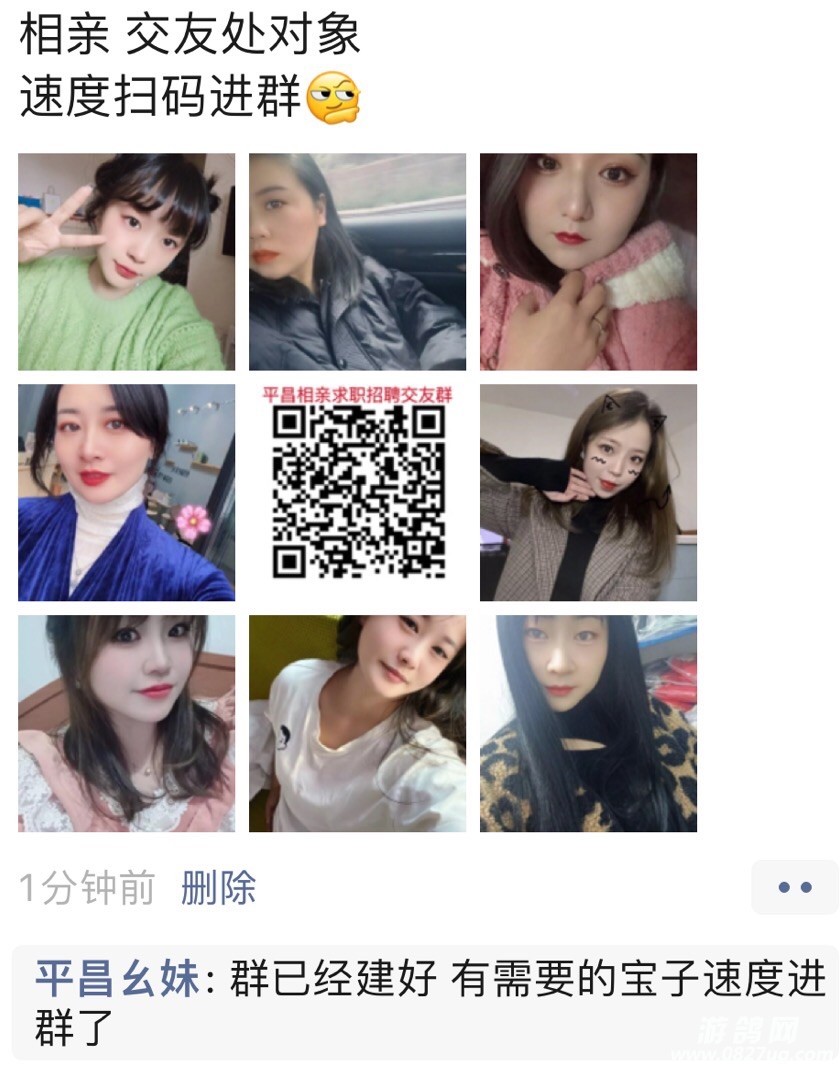
Task: Tap 删除 to delete this post
Action: (x=218, y=887)
